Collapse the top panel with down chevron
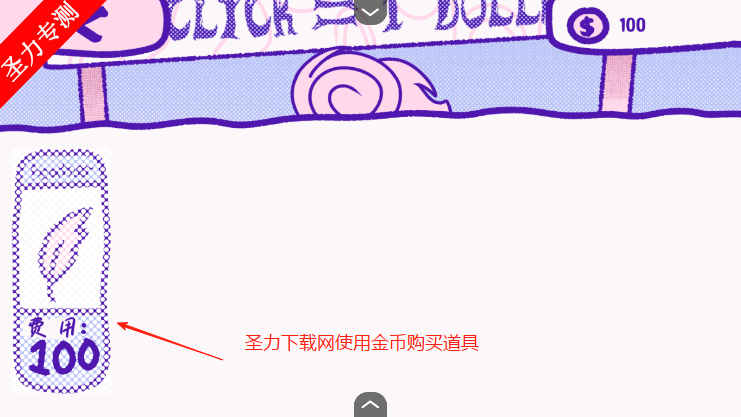The width and height of the screenshot is (741, 417). coord(370,11)
